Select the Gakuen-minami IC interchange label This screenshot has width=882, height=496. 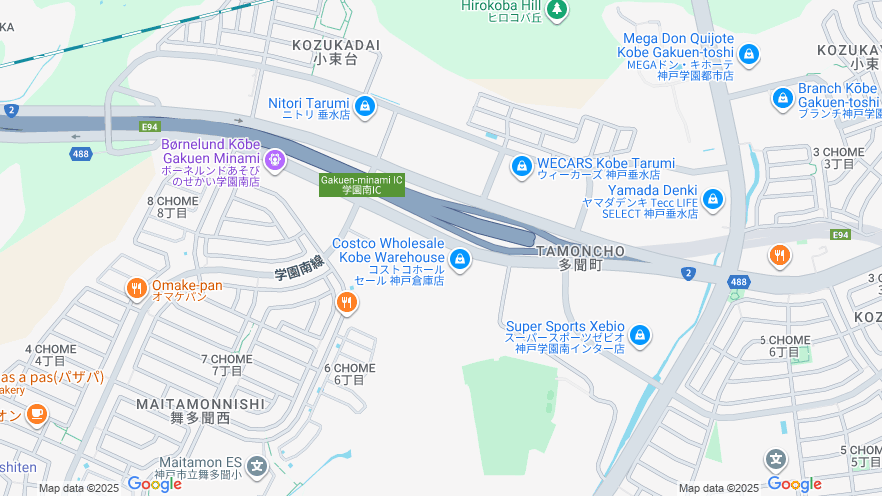click(362, 185)
